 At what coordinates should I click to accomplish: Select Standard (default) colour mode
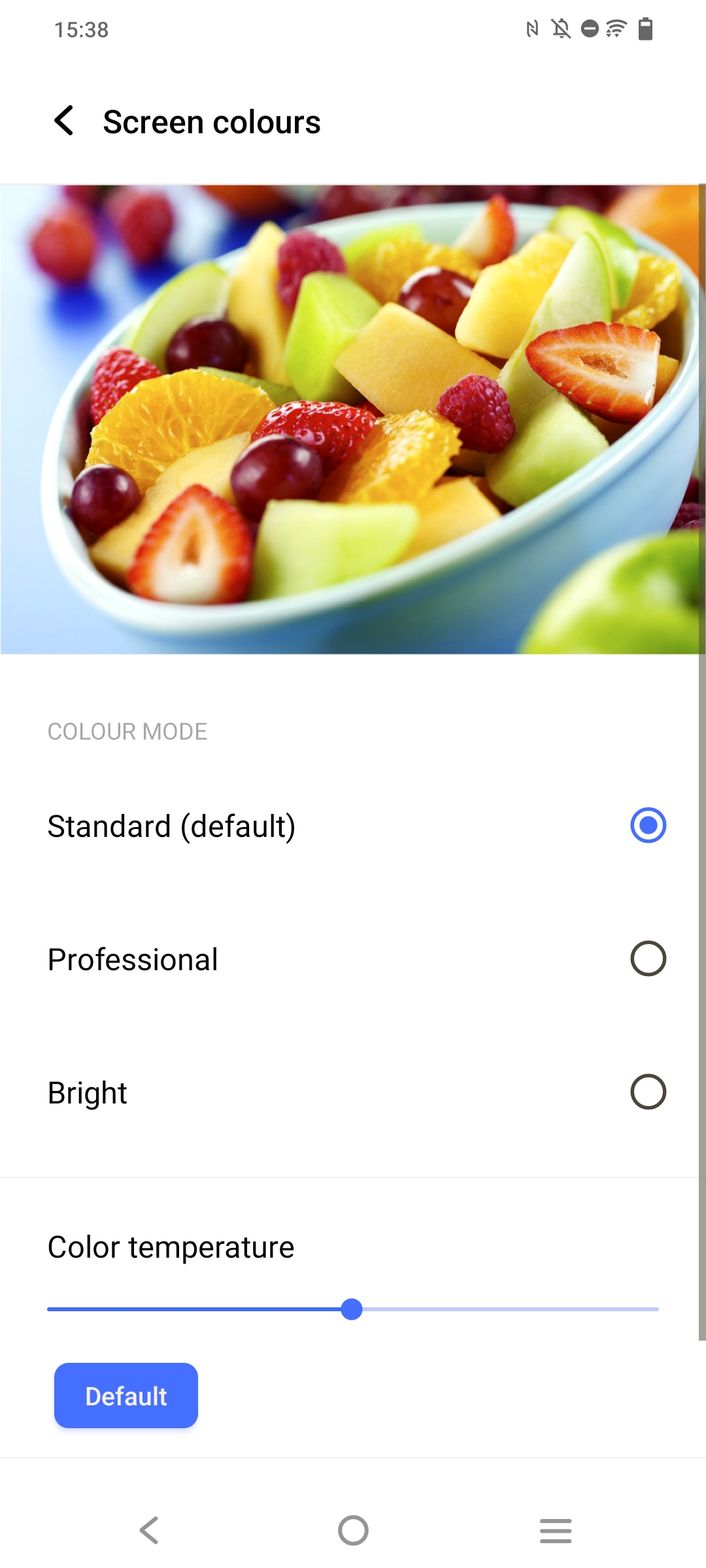(x=353, y=826)
